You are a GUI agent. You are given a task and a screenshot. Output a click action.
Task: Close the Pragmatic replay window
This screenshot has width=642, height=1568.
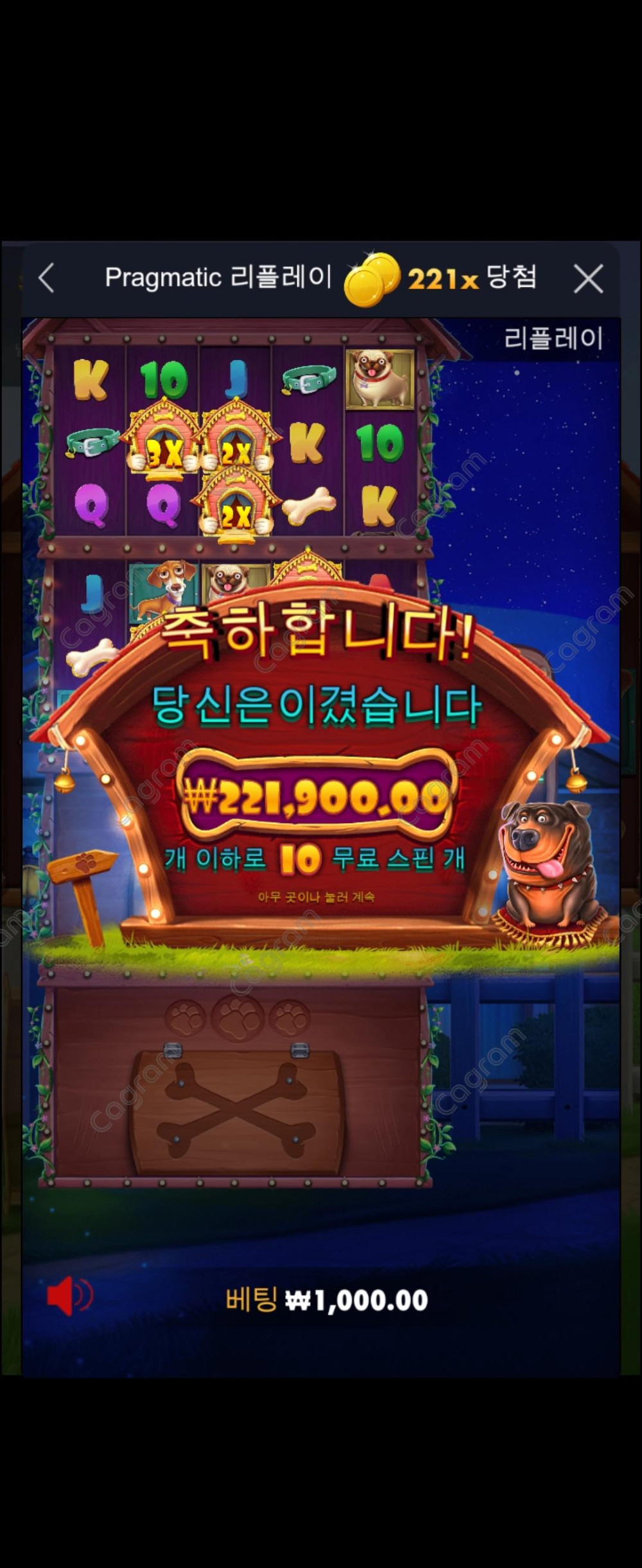(x=588, y=279)
